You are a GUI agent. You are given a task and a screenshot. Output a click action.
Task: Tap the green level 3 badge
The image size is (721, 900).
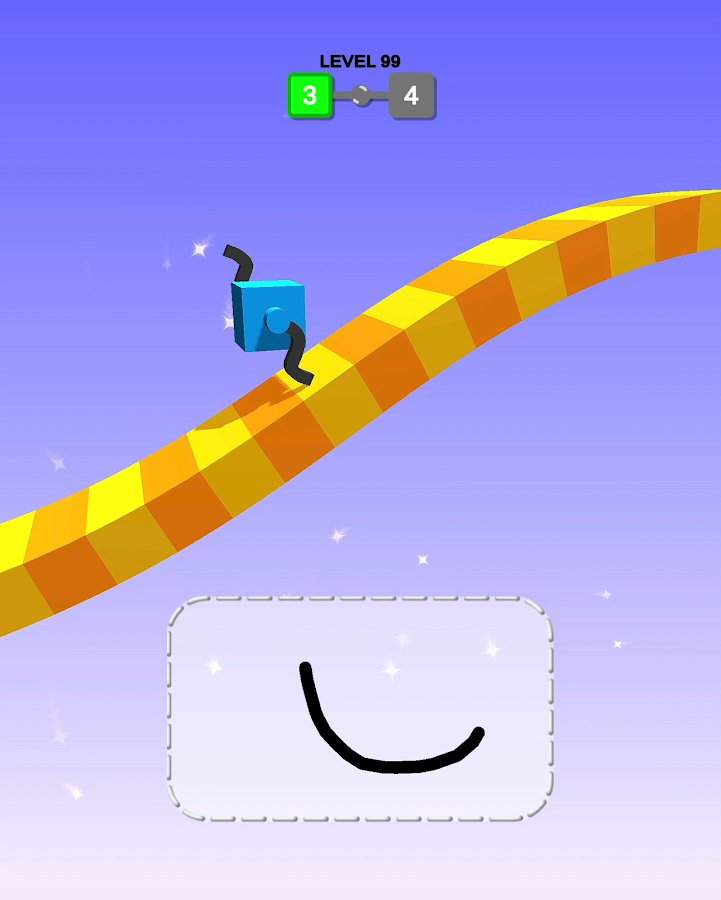[x=309, y=93]
